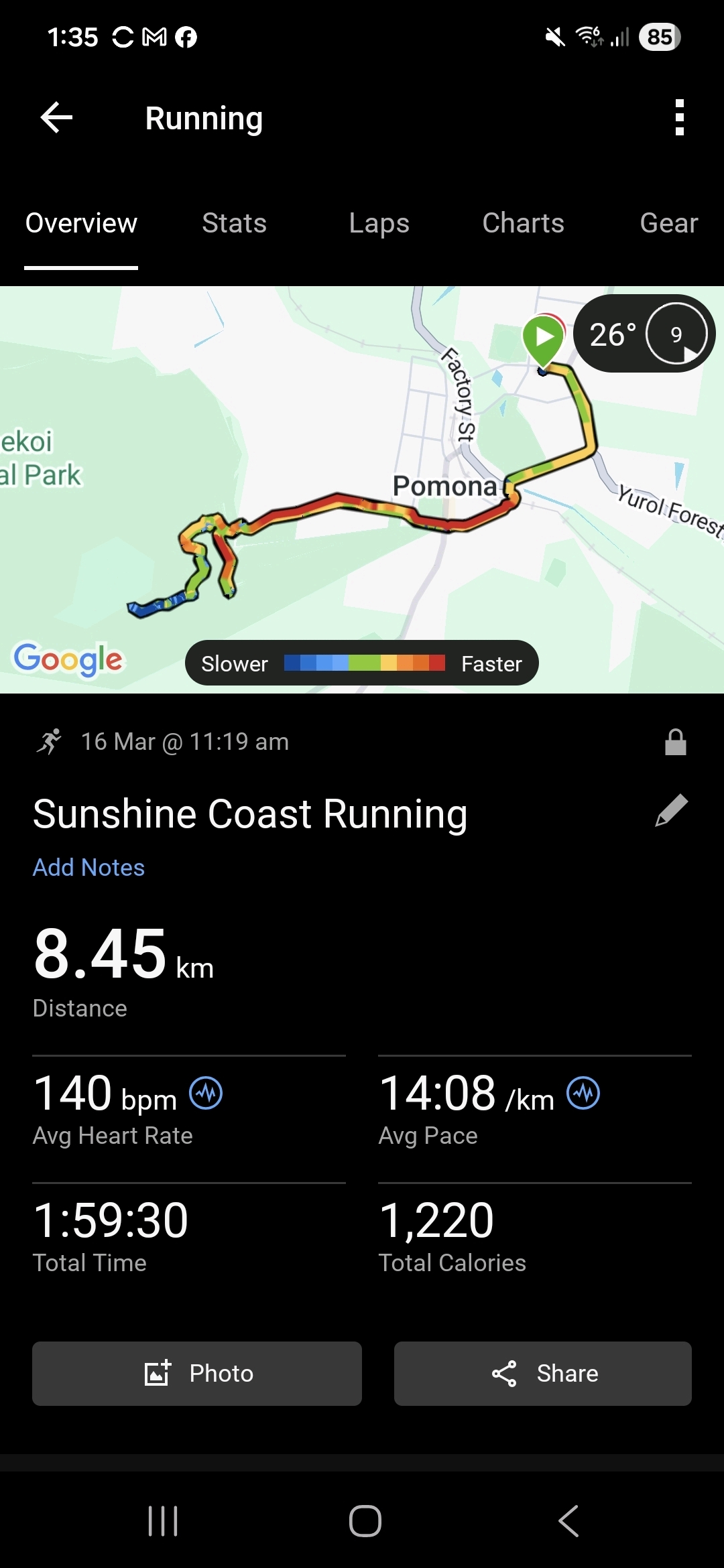Image resolution: width=724 pixels, height=1568 pixels.
Task: Share this running activity
Action: 542,1373
